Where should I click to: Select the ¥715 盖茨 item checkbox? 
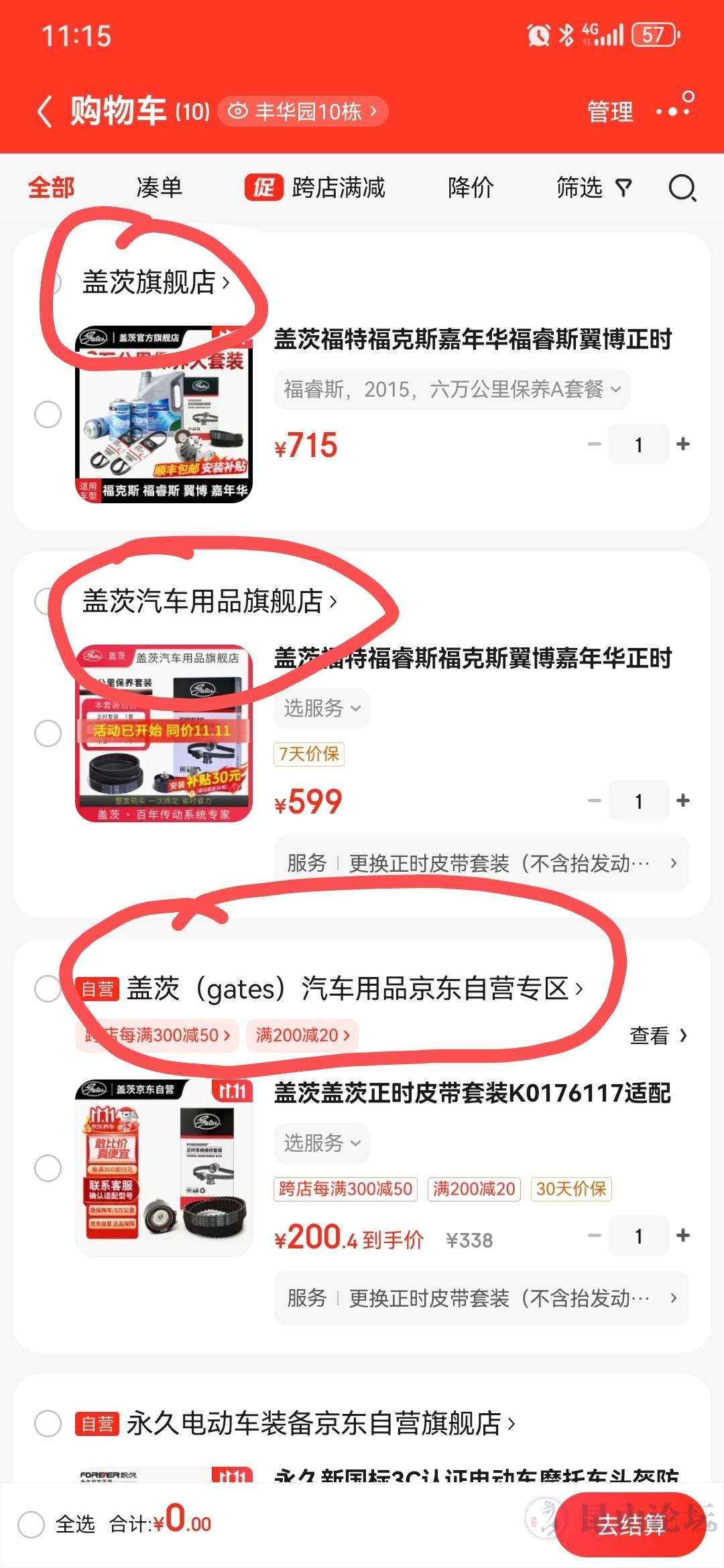(48, 414)
